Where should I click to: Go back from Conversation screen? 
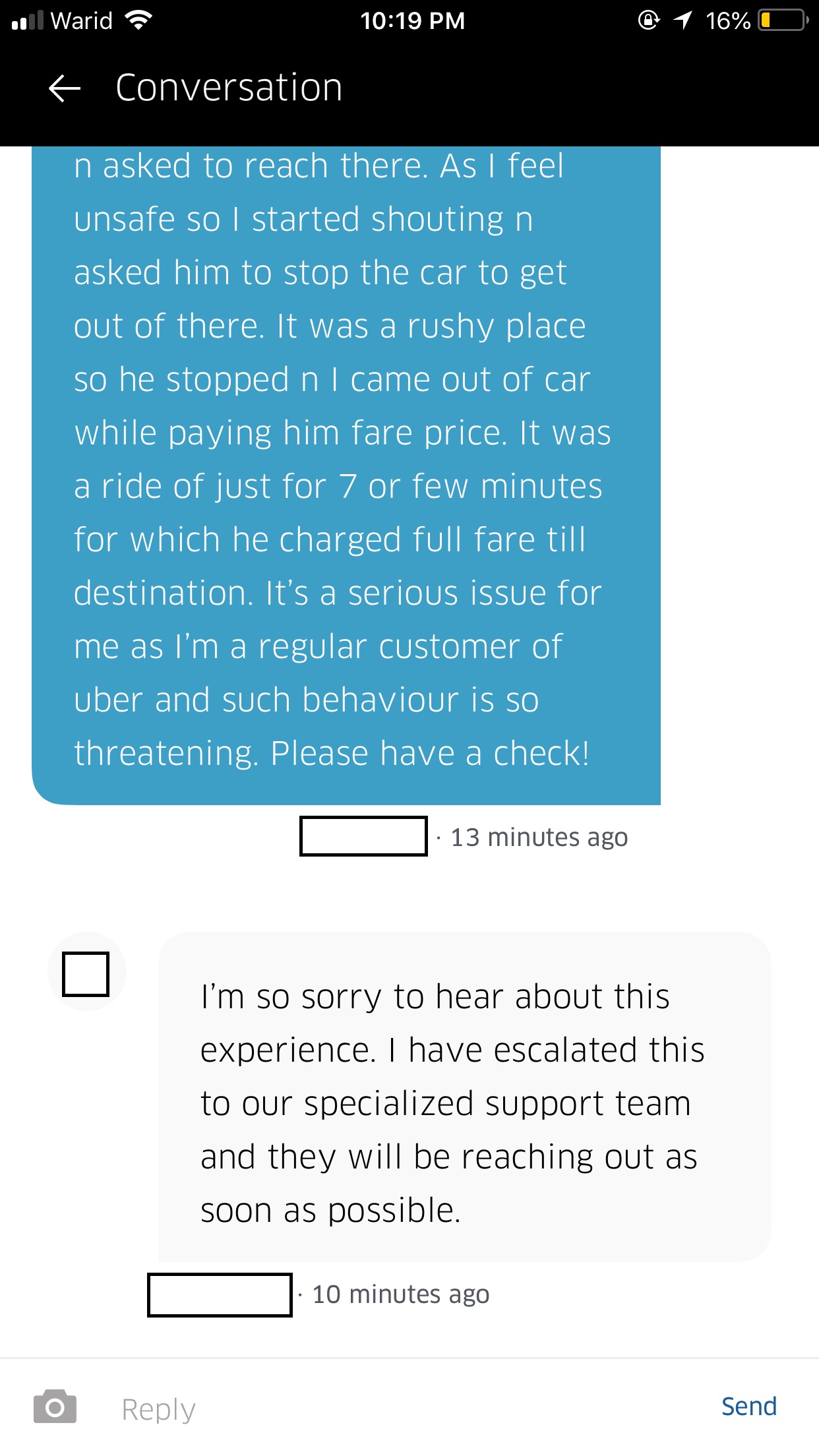pos(65,88)
